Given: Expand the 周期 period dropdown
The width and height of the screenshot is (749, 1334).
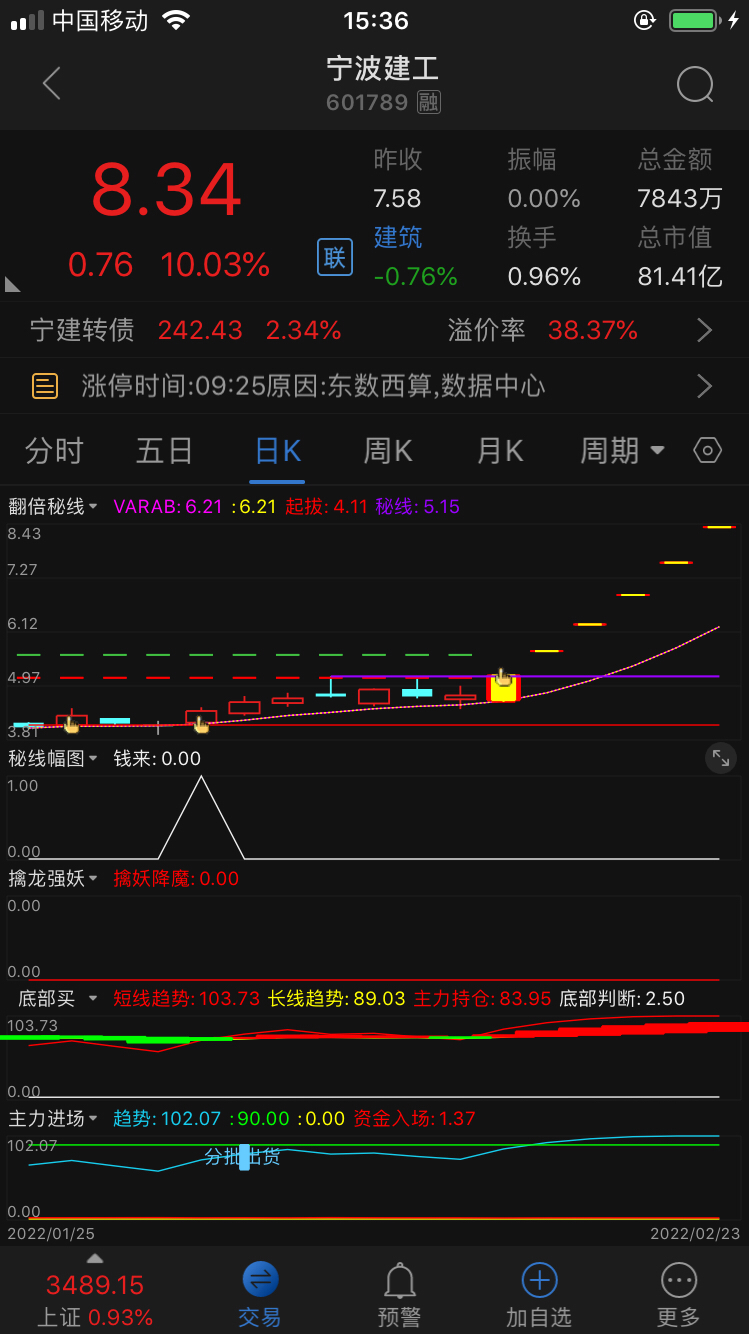Looking at the screenshot, I should point(622,451).
